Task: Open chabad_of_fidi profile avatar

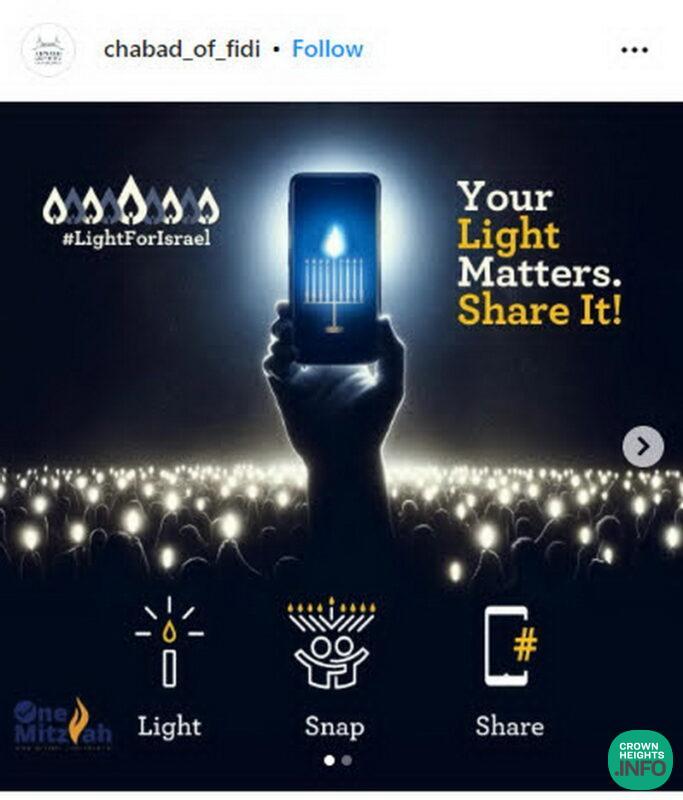Action: [48, 49]
